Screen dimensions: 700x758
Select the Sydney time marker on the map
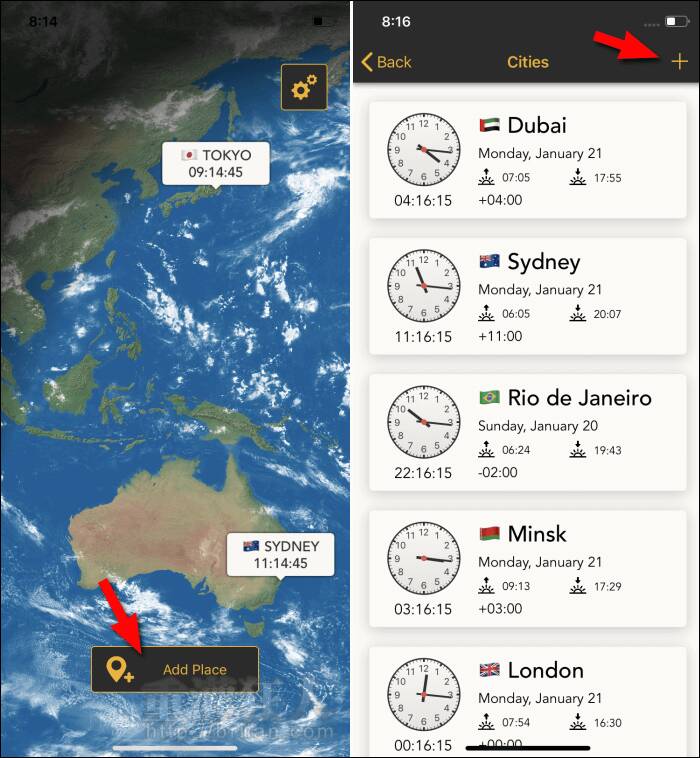coord(280,554)
